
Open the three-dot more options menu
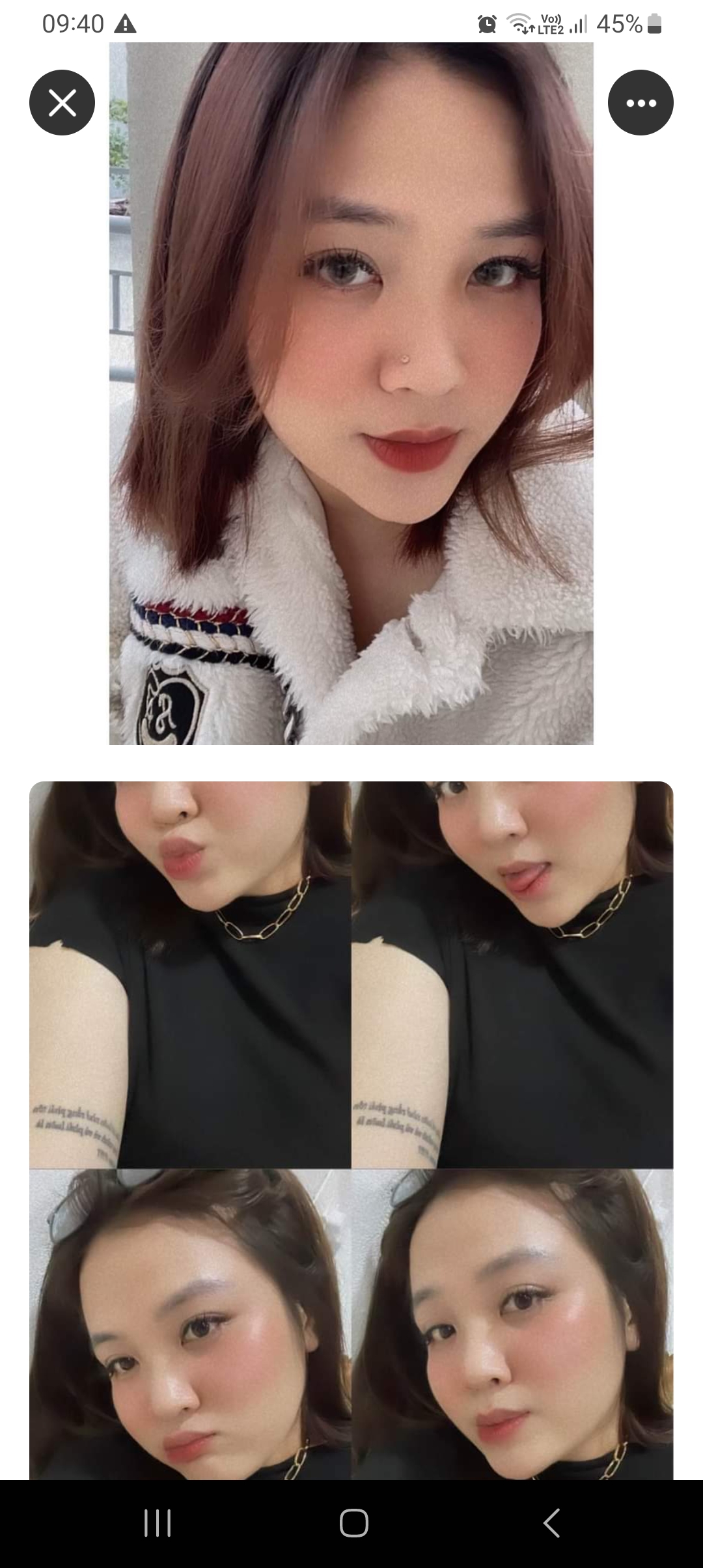[x=641, y=103]
